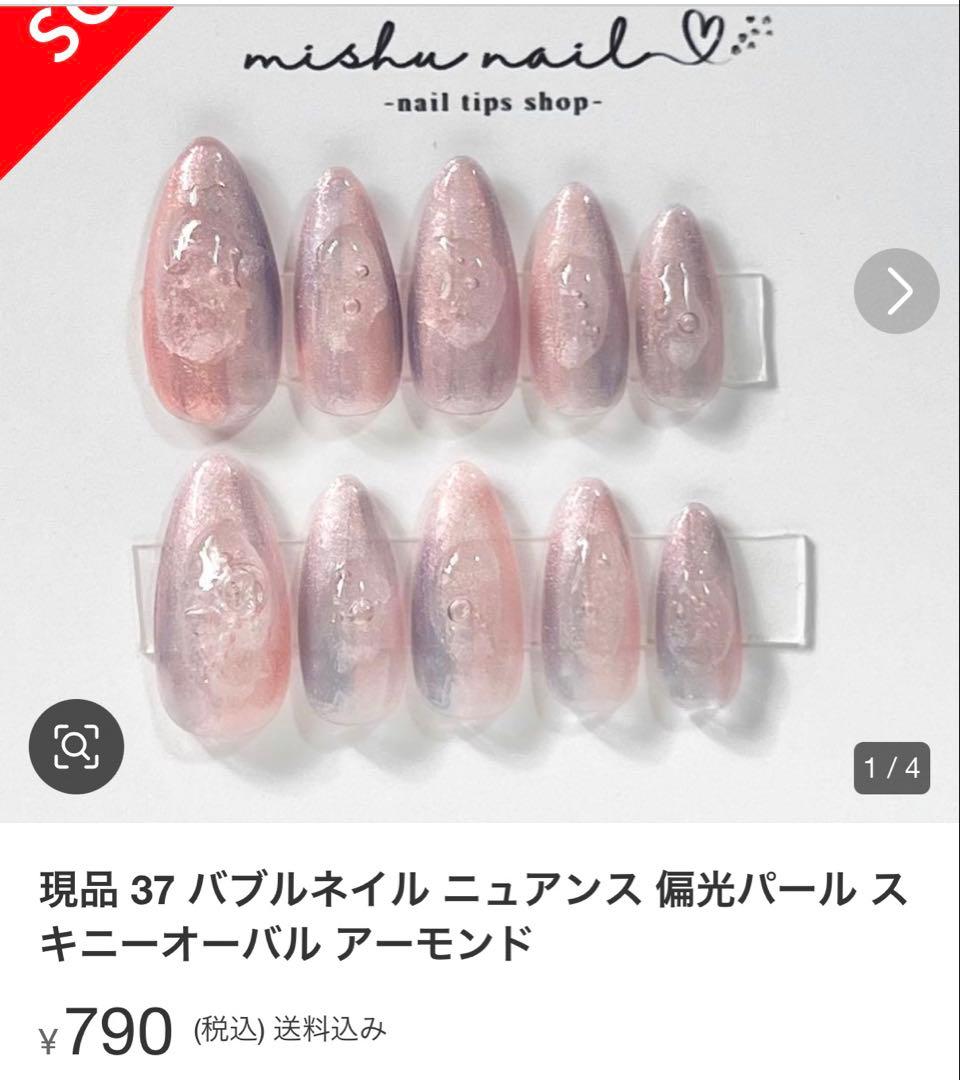Viewport: 960px width, 1080px height.
Task: Show the next product photo
Action: pos(896,291)
